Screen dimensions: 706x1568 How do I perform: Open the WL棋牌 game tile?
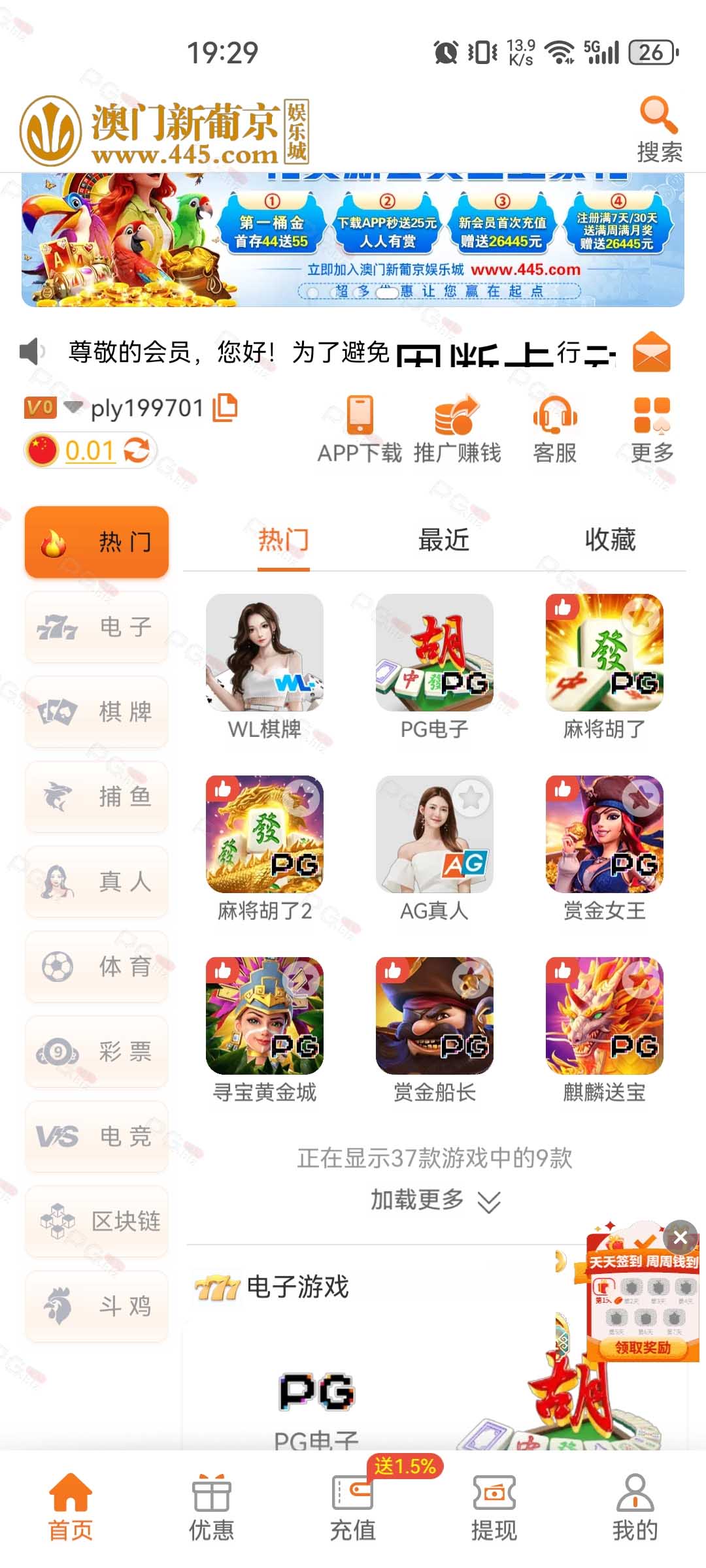[265, 666]
